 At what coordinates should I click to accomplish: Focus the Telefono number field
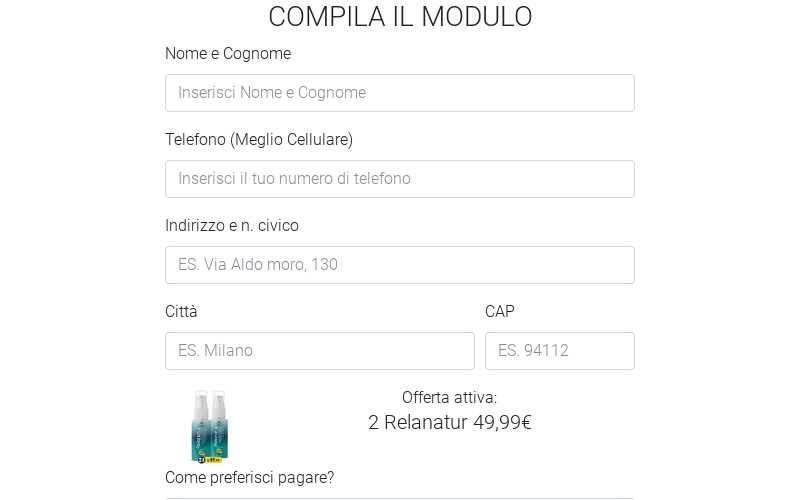(x=399, y=179)
